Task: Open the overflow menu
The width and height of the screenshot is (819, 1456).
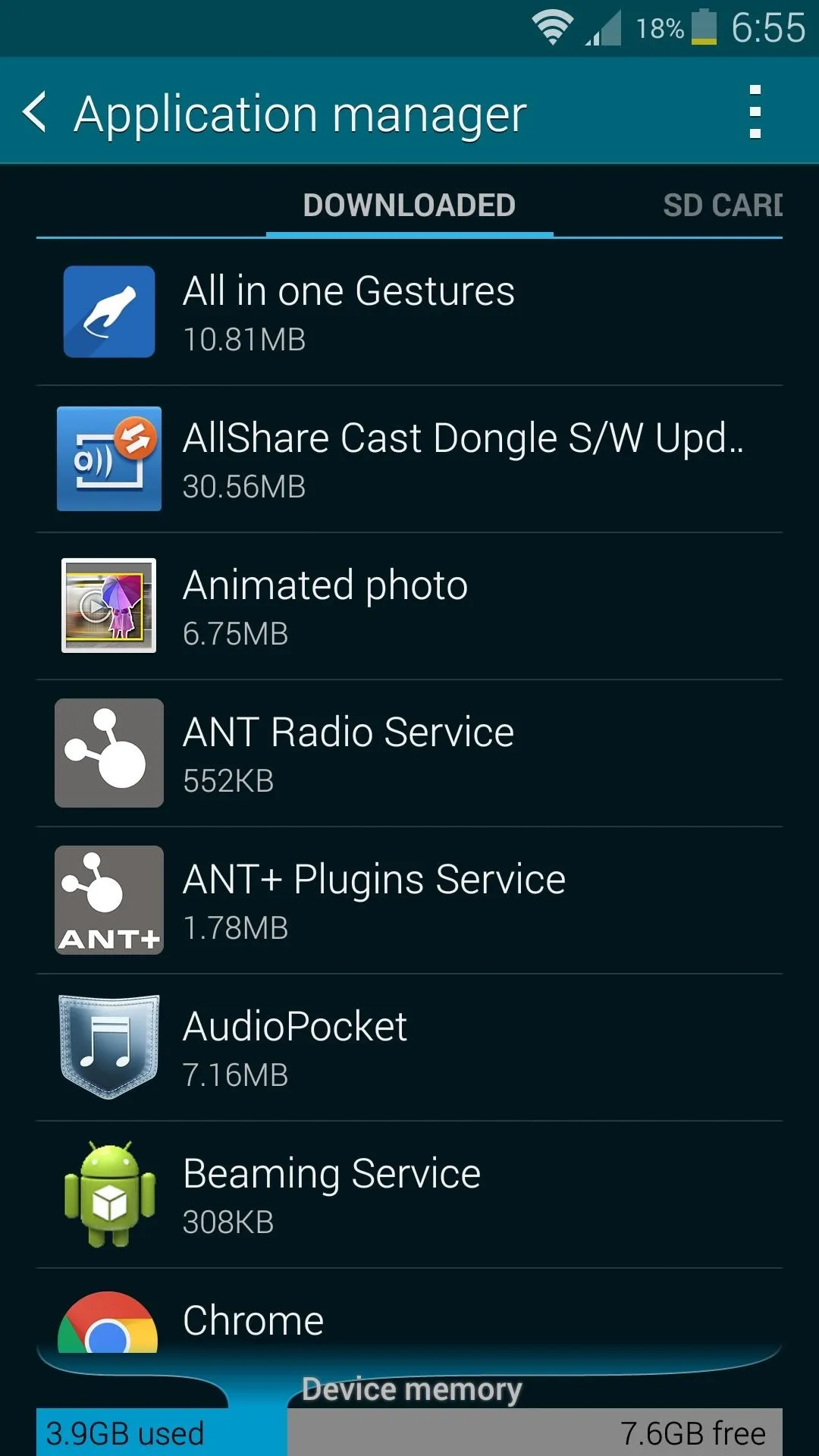Action: tap(755, 112)
